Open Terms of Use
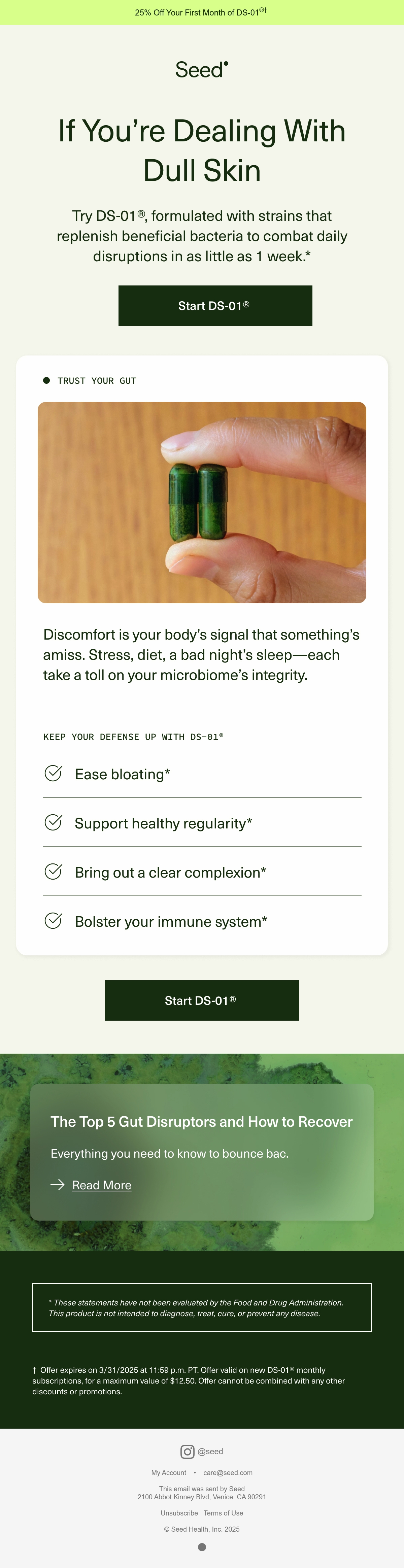Image resolution: width=404 pixels, height=1568 pixels. tap(223, 1512)
